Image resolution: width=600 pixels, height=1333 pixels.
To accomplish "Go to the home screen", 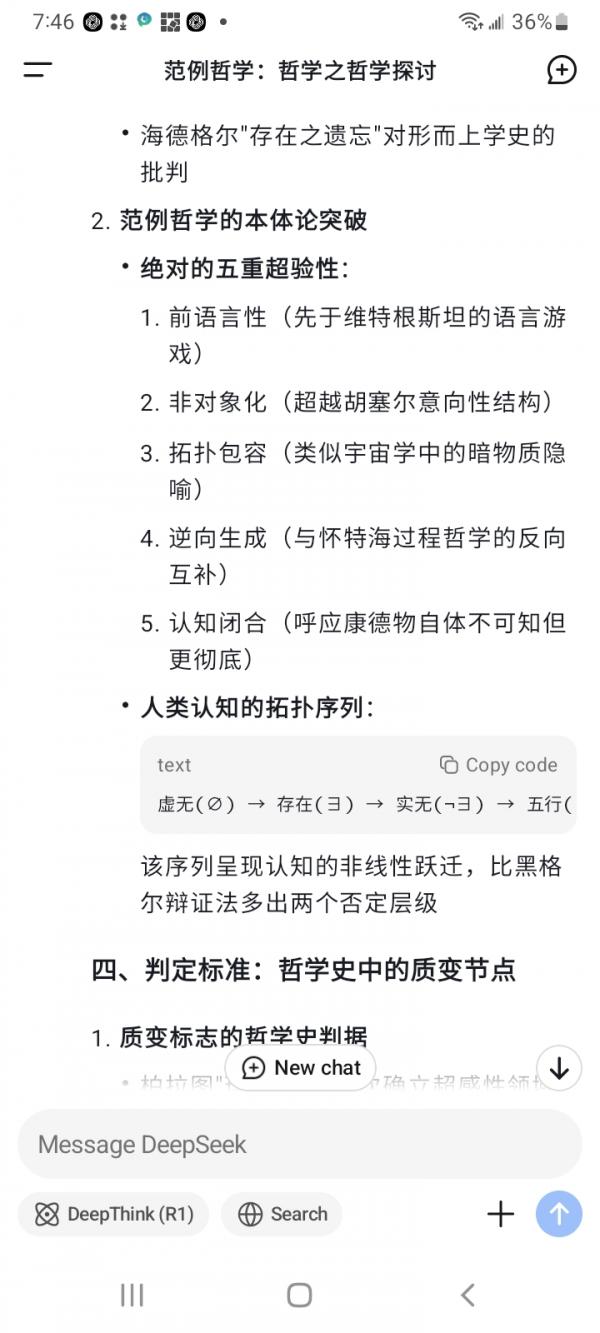I will [x=299, y=1295].
